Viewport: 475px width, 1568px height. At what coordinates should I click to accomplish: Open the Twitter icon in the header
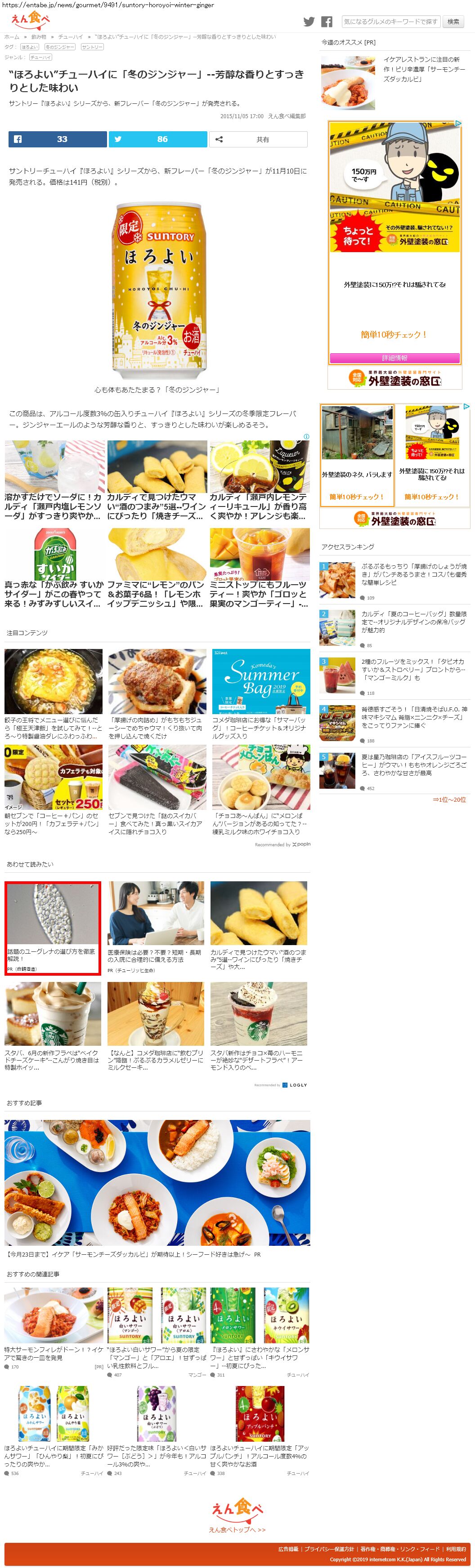[x=309, y=22]
